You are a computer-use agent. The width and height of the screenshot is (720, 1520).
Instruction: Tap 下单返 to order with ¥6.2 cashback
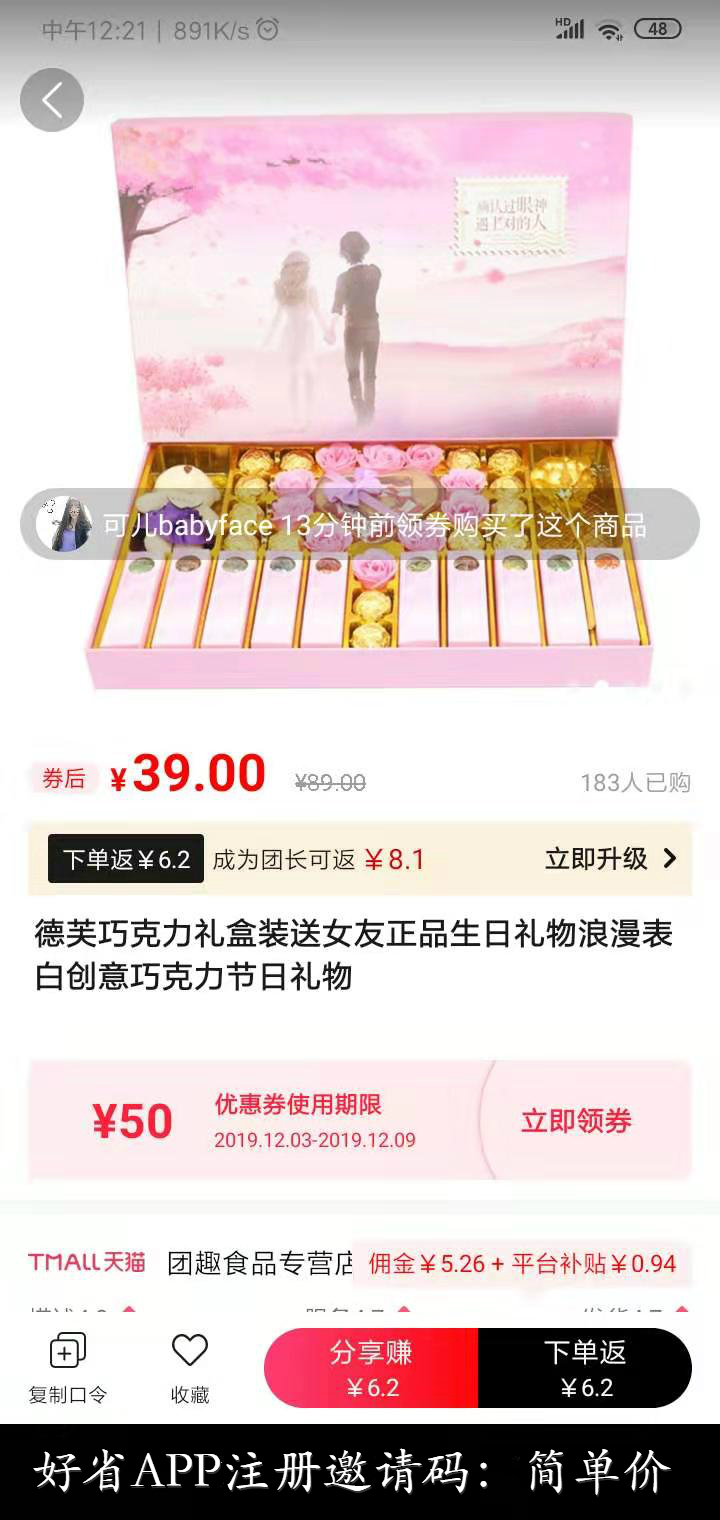585,1368
